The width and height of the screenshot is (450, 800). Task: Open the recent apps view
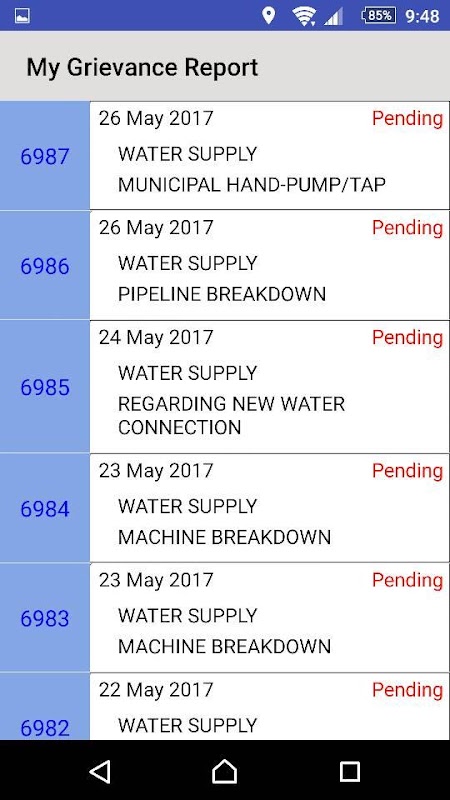click(349, 771)
